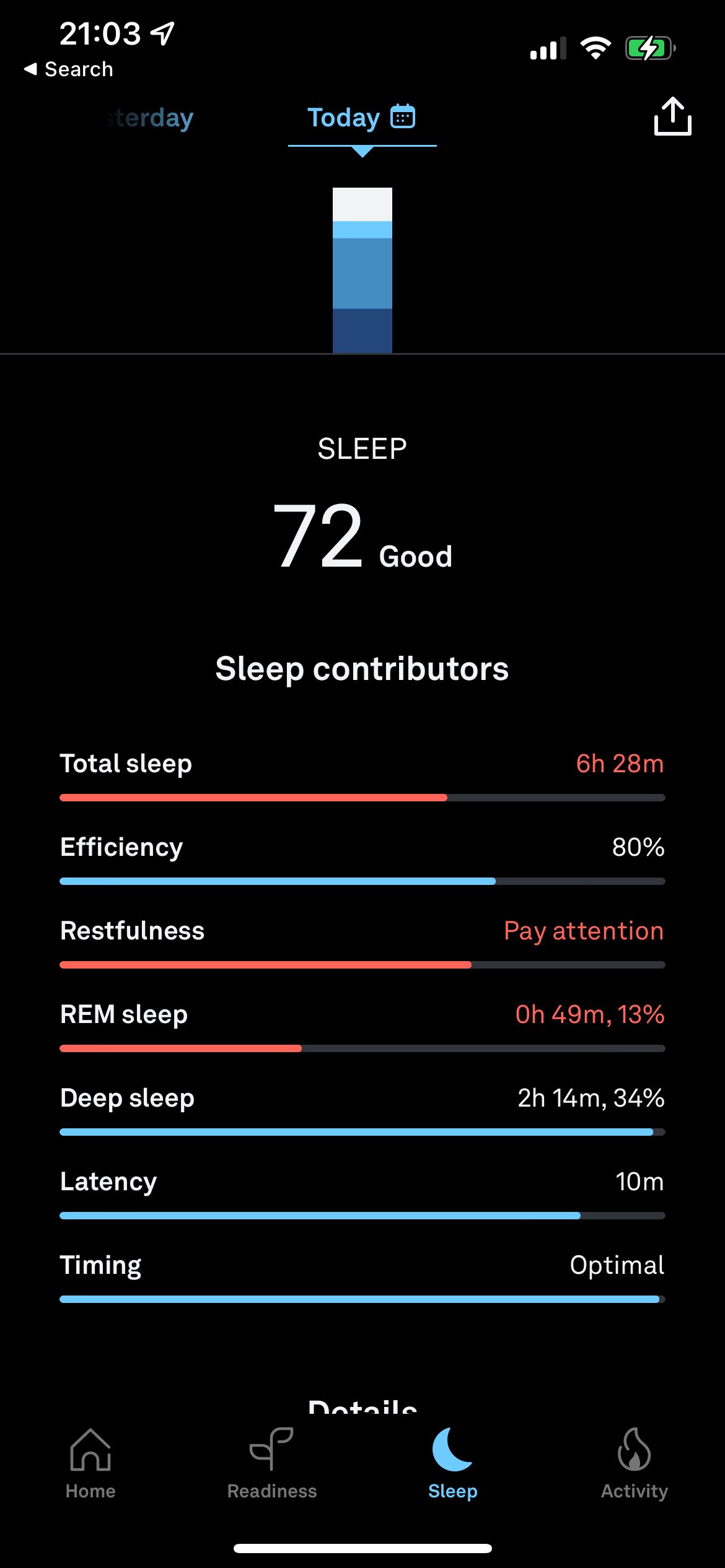Viewport: 725px width, 1568px height.
Task: Open Total sleep contributor details
Action: 362,774
